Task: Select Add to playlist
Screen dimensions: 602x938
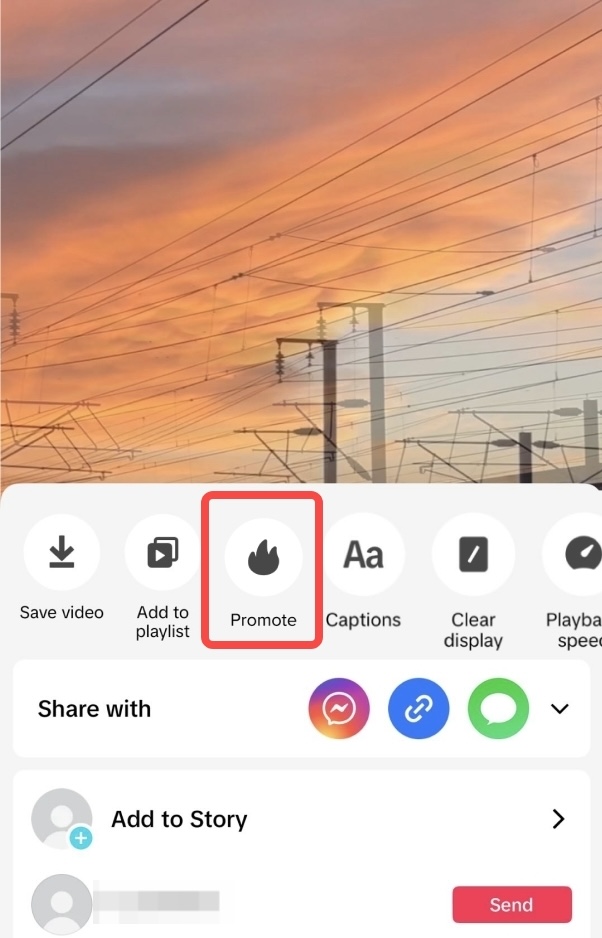Action: pyautogui.click(x=163, y=555)
